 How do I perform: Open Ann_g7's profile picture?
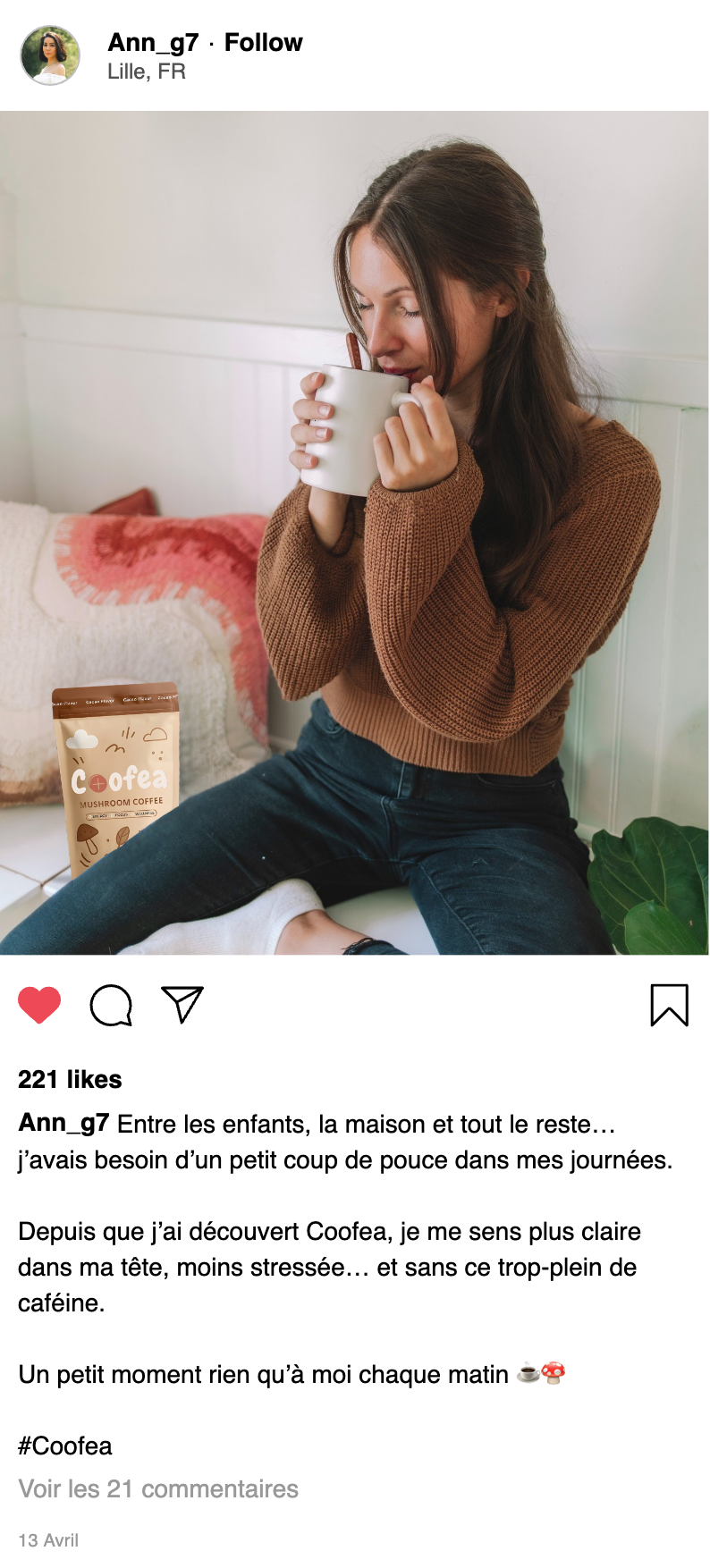tap(50, 55)
